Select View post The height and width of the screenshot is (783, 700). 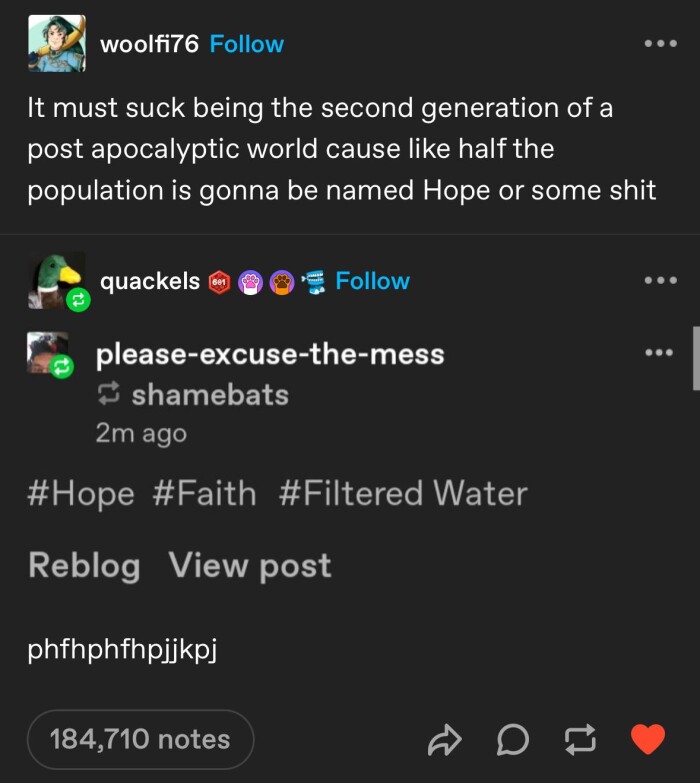coord(250,565)
